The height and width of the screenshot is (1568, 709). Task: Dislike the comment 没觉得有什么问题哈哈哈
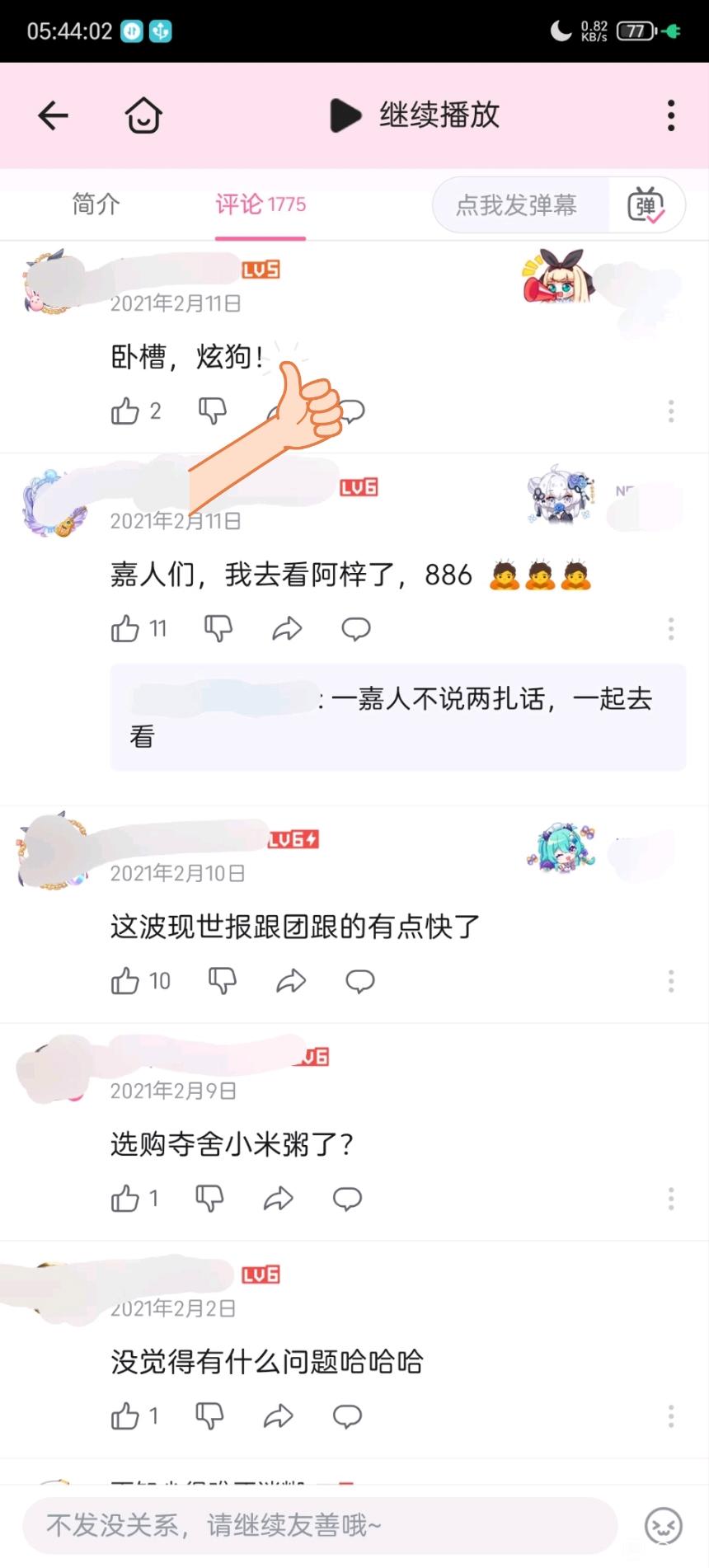tap(209, 1416)
